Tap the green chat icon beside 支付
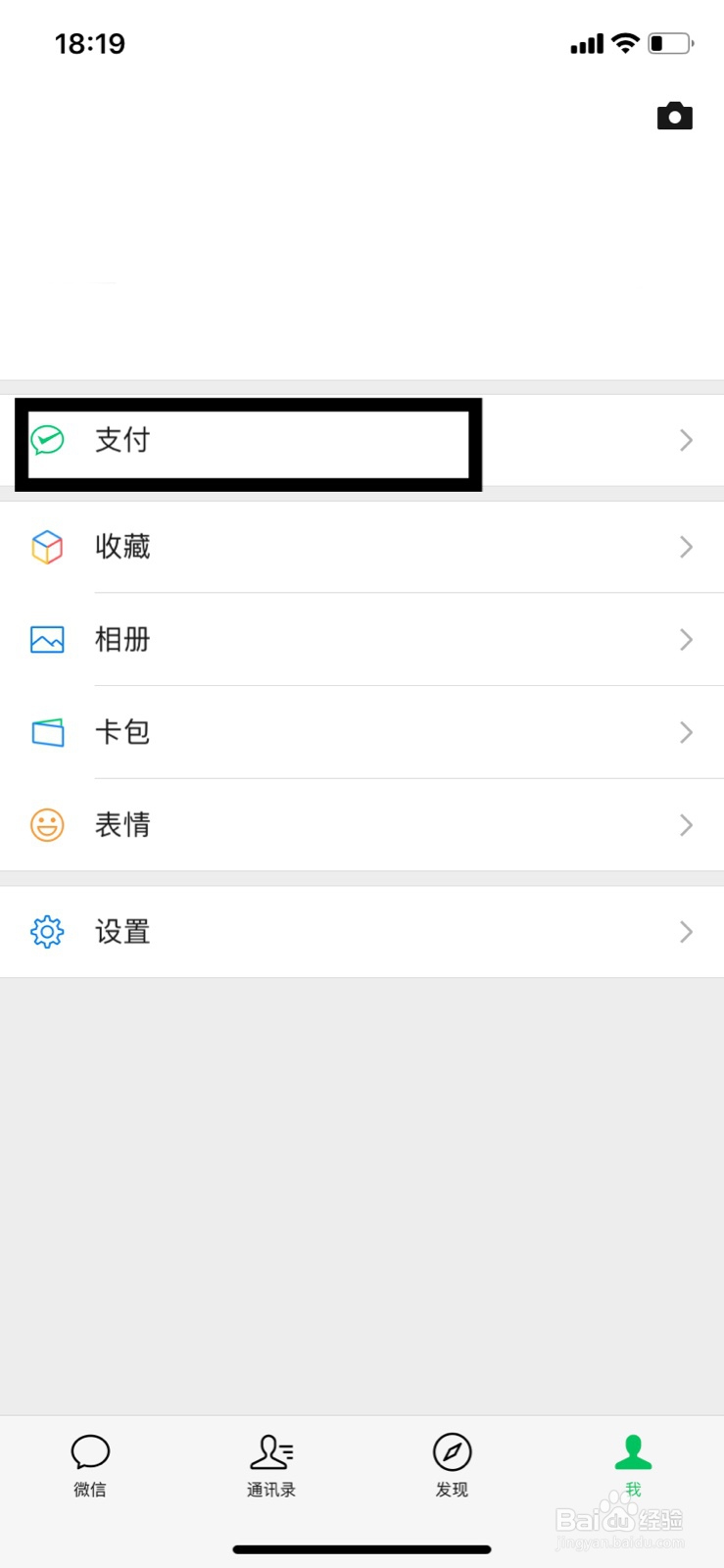 pyautogui.click(x=47, y=440)
